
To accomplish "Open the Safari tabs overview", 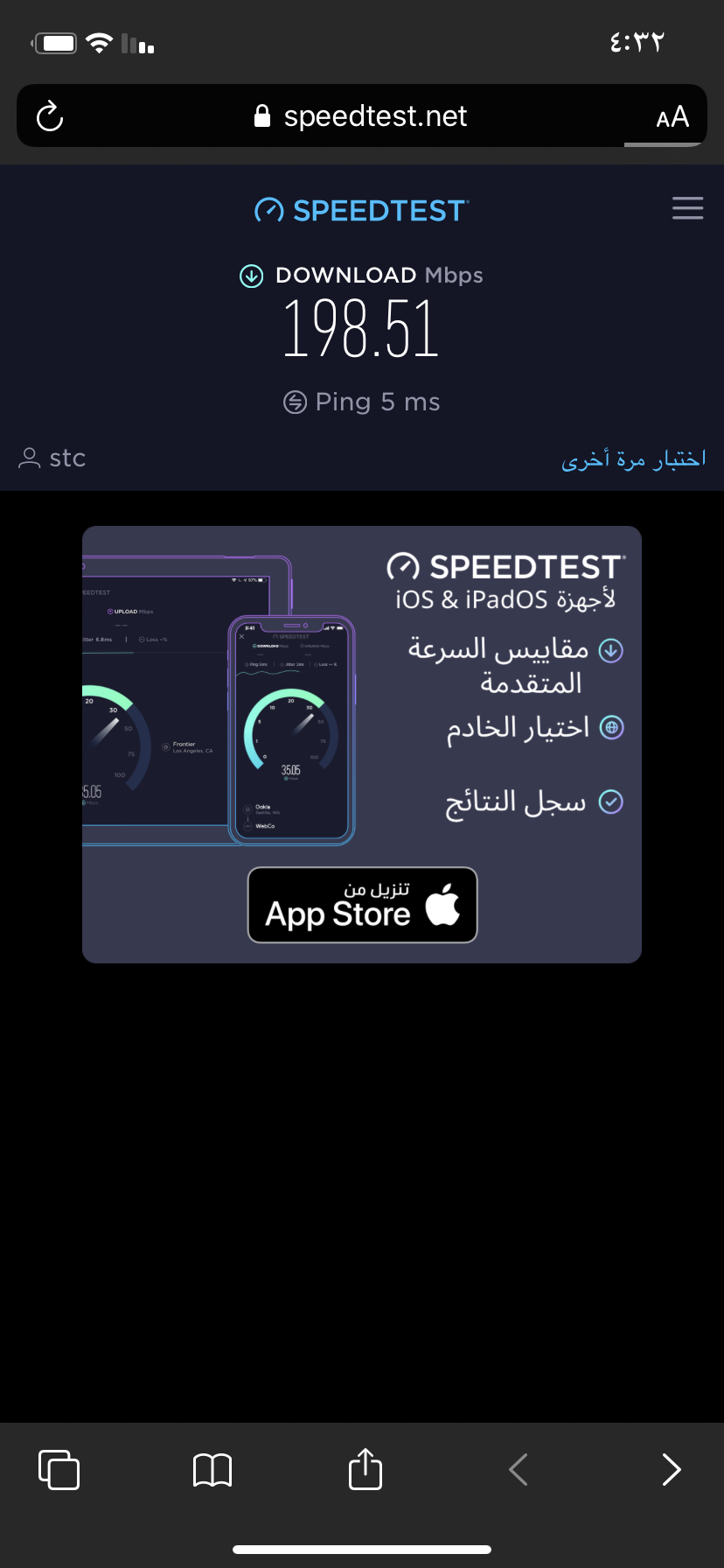I will tap(59, 1469).
